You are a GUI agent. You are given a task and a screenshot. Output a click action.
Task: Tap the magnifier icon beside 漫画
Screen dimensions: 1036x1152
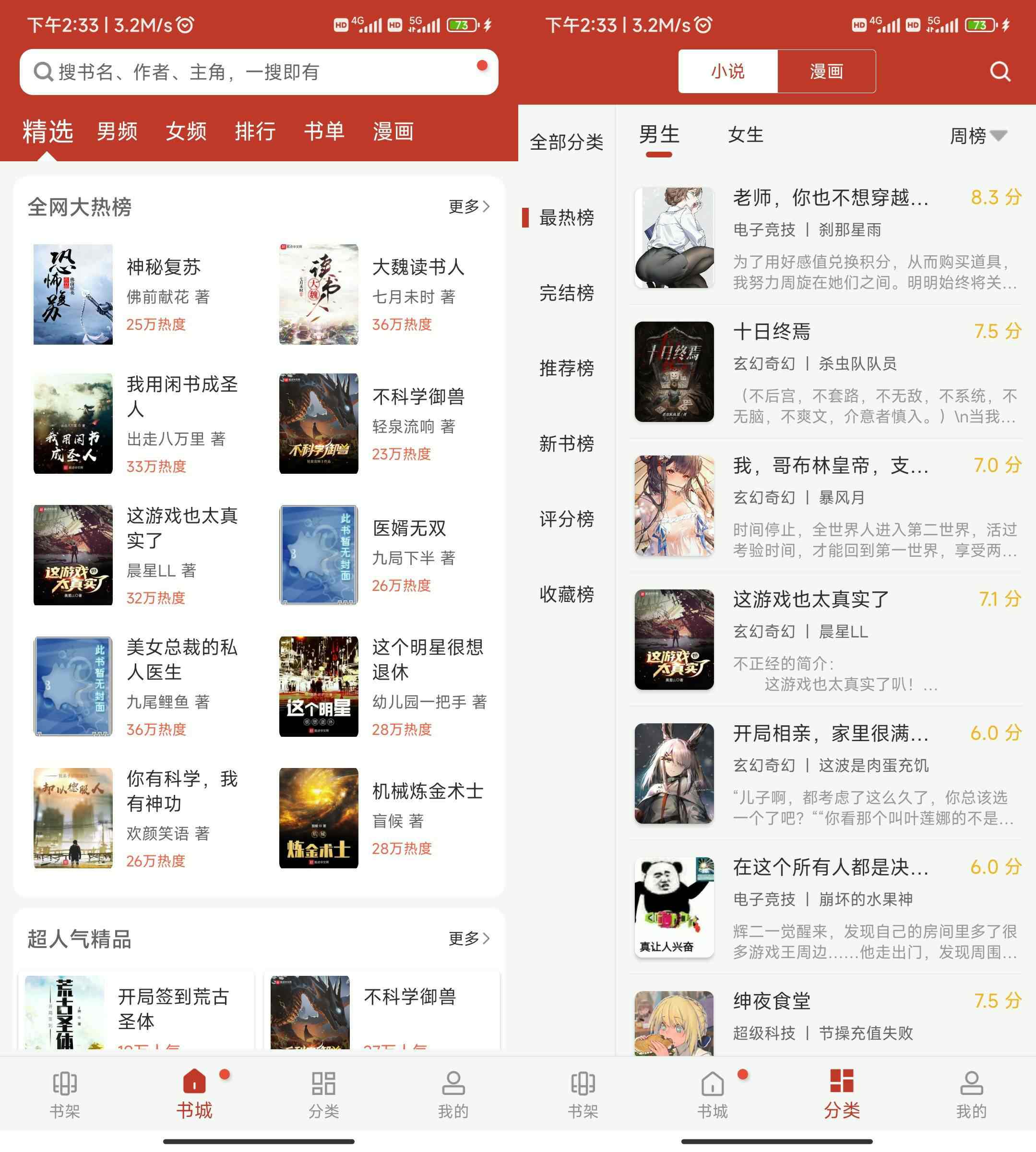1000,72
